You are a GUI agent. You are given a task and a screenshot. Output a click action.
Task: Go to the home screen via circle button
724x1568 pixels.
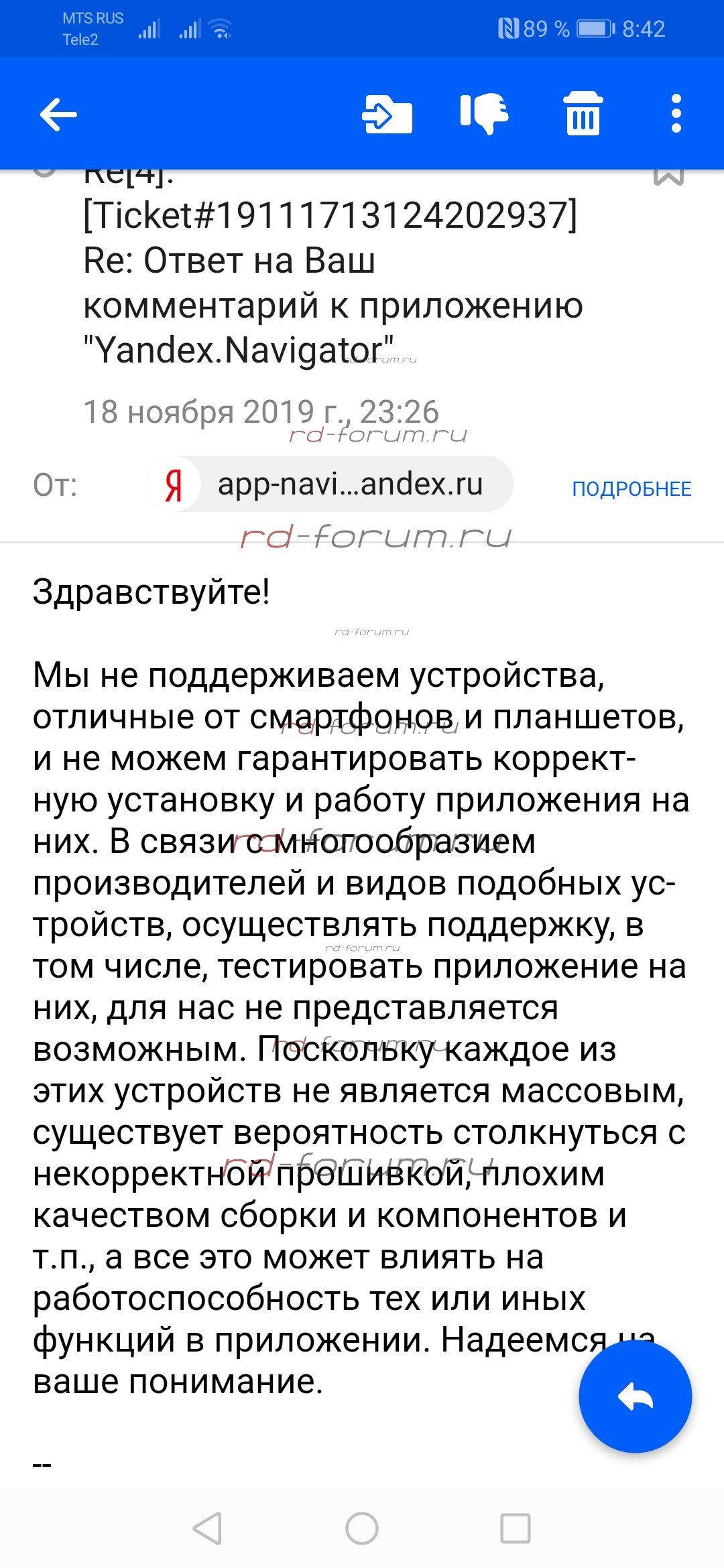pos(362,1528)
